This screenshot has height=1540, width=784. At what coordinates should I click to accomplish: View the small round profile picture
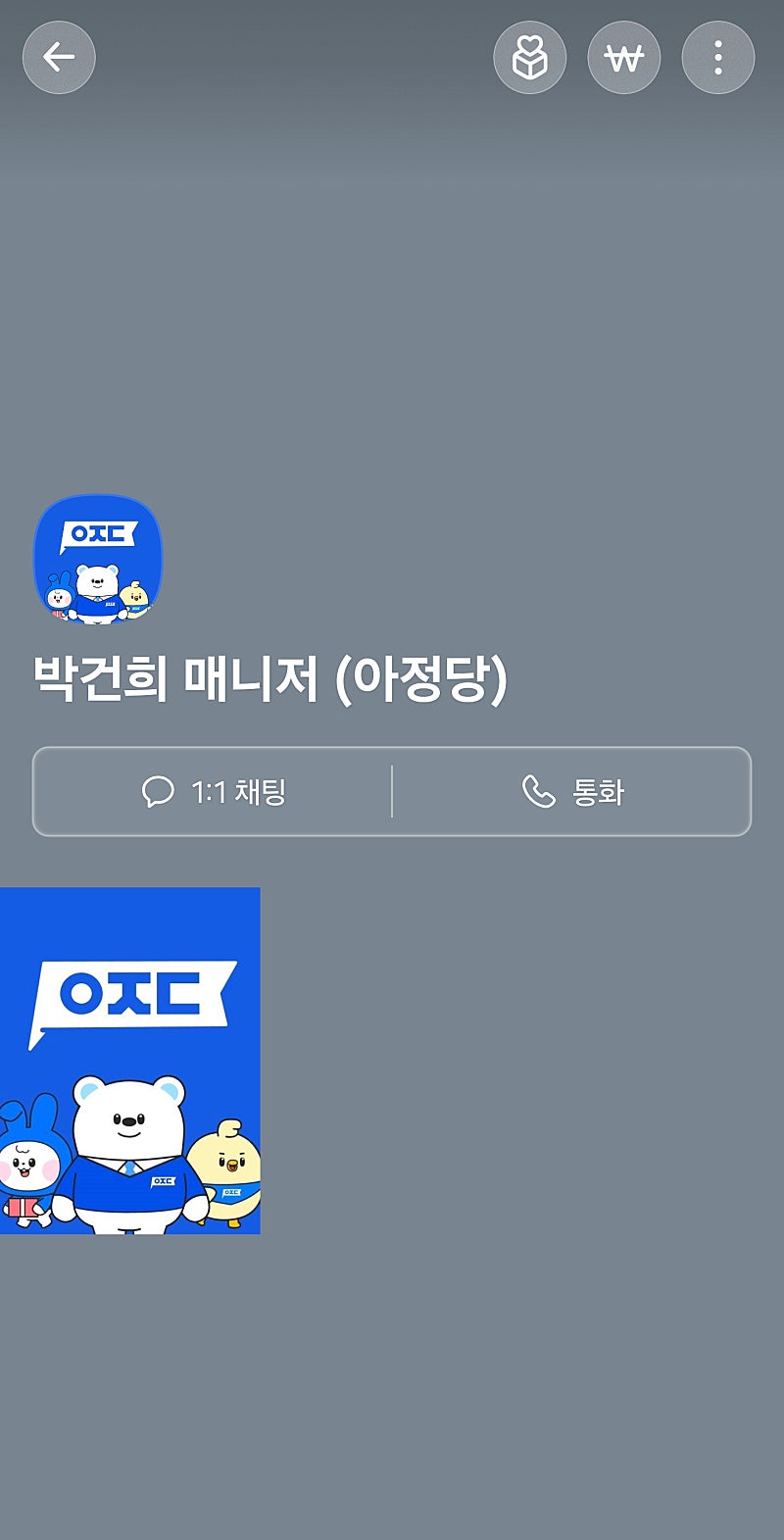pyautogui.click(x=98, y=559)
